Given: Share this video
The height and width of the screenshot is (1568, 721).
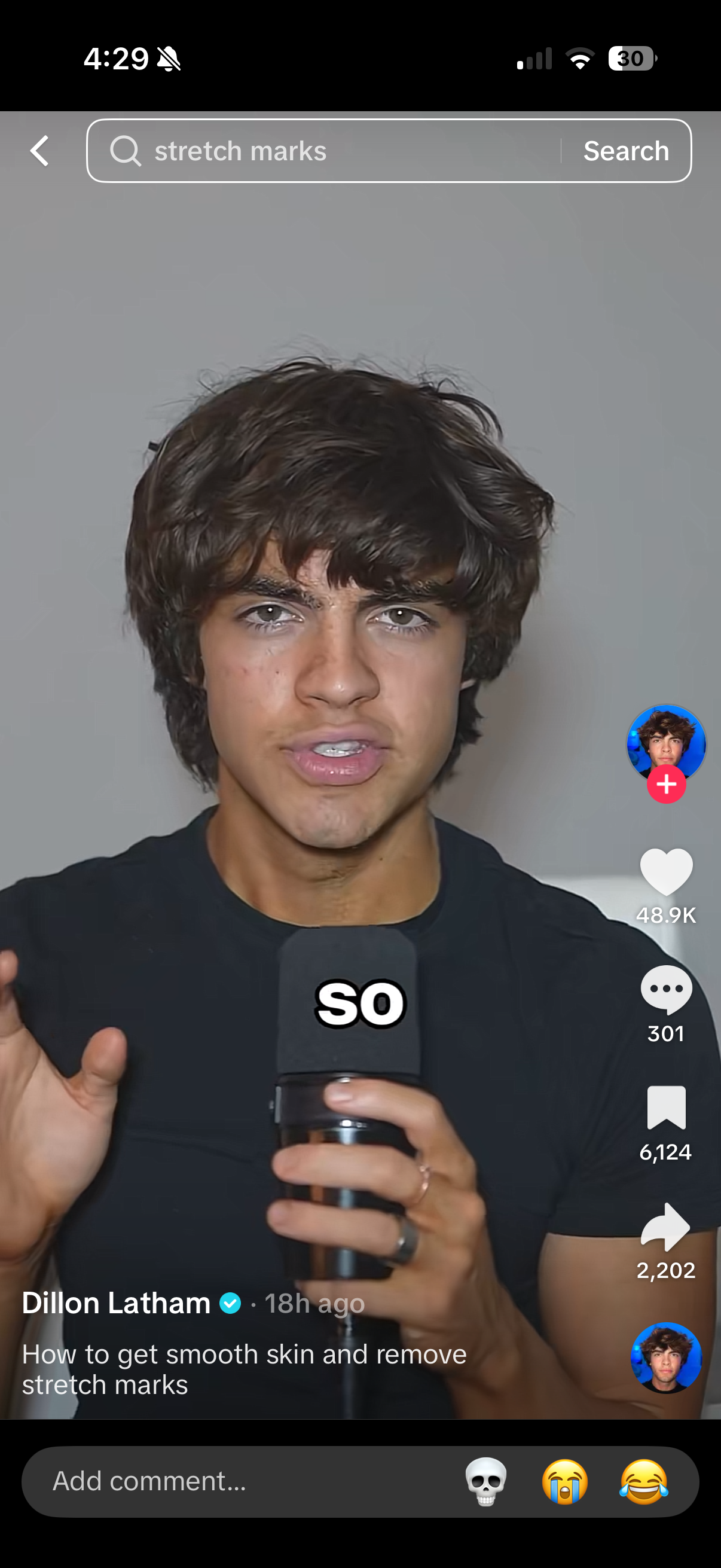Looking at the screenshot, I should pyautogui.click(x=666, y=1227).
